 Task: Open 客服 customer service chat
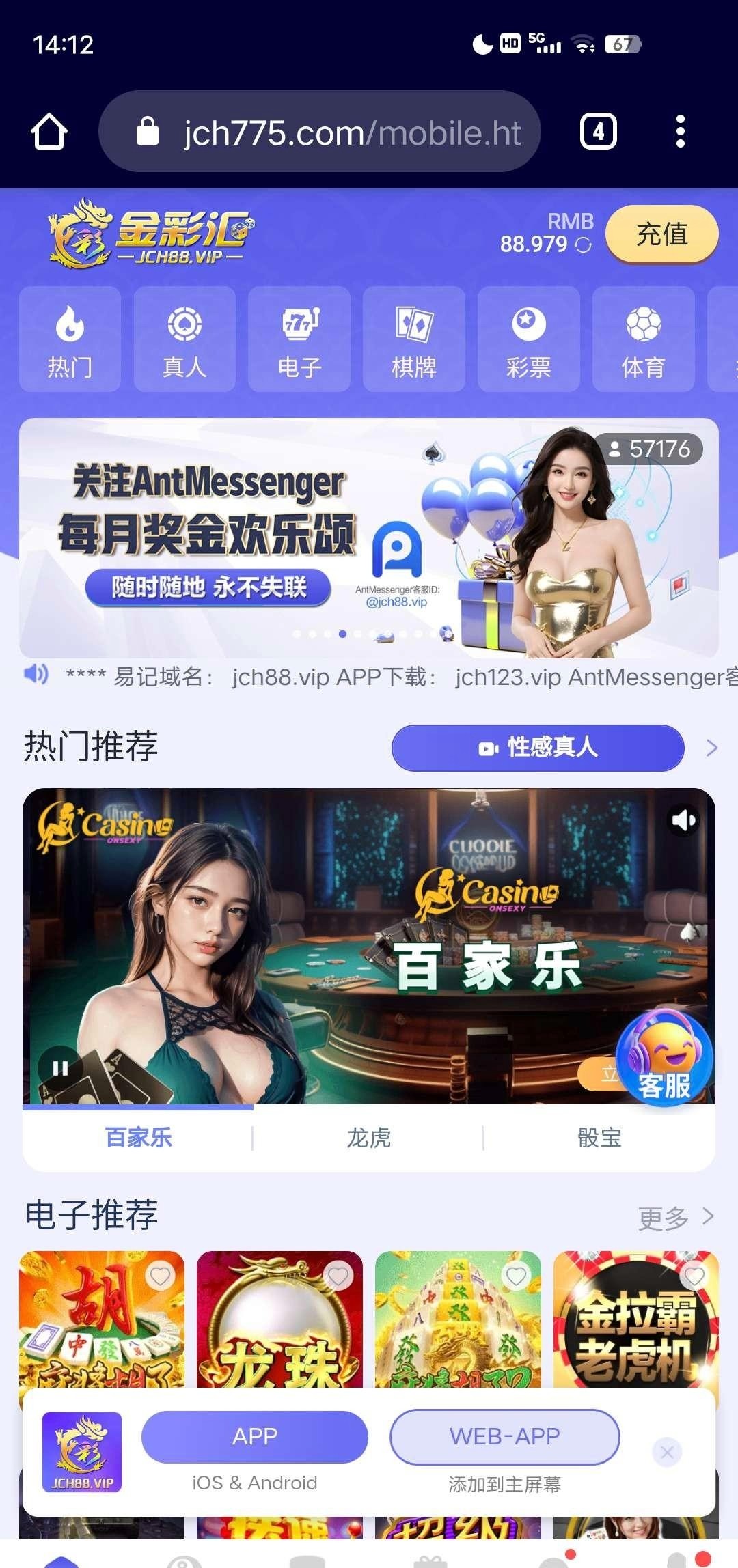click(664, 1059)
